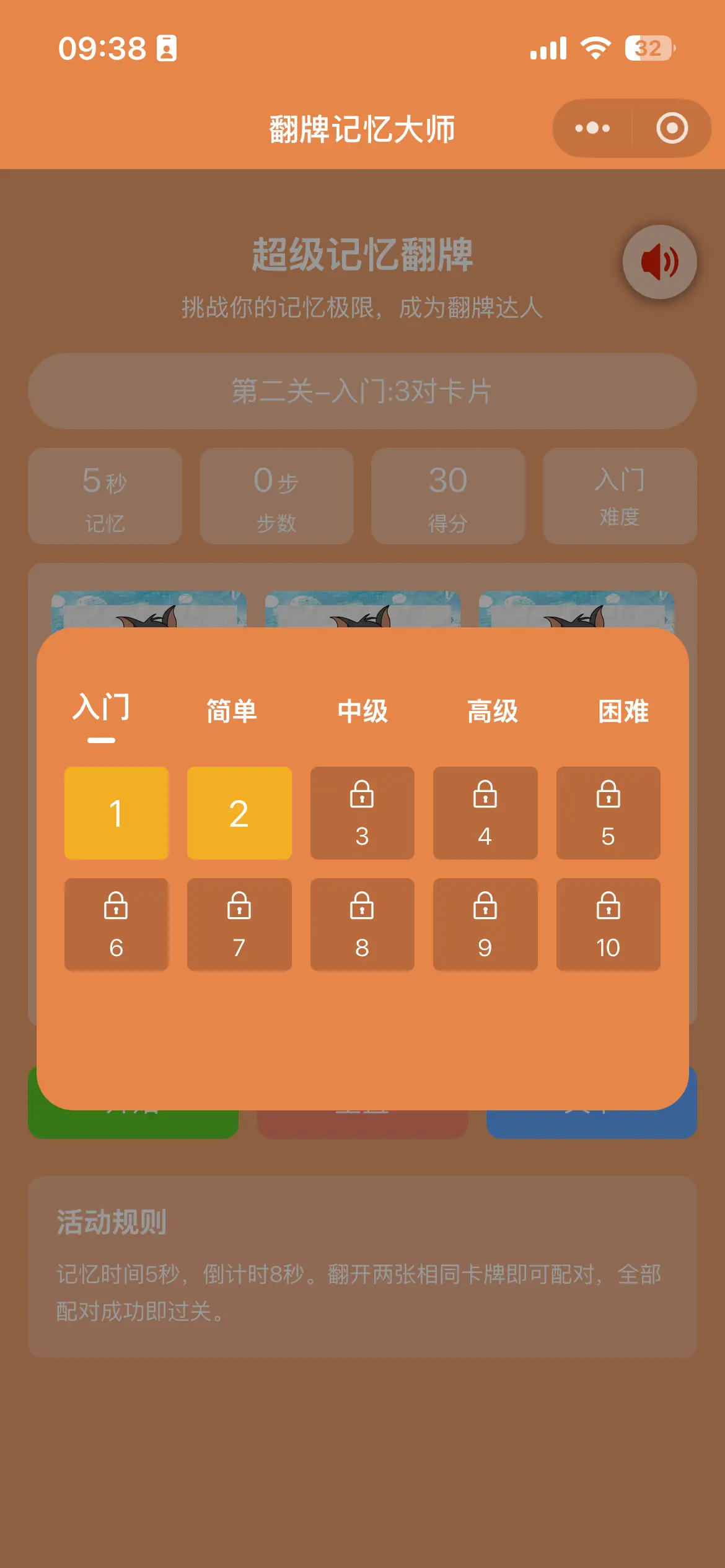Tap locked level 5

tap(608, 812)
